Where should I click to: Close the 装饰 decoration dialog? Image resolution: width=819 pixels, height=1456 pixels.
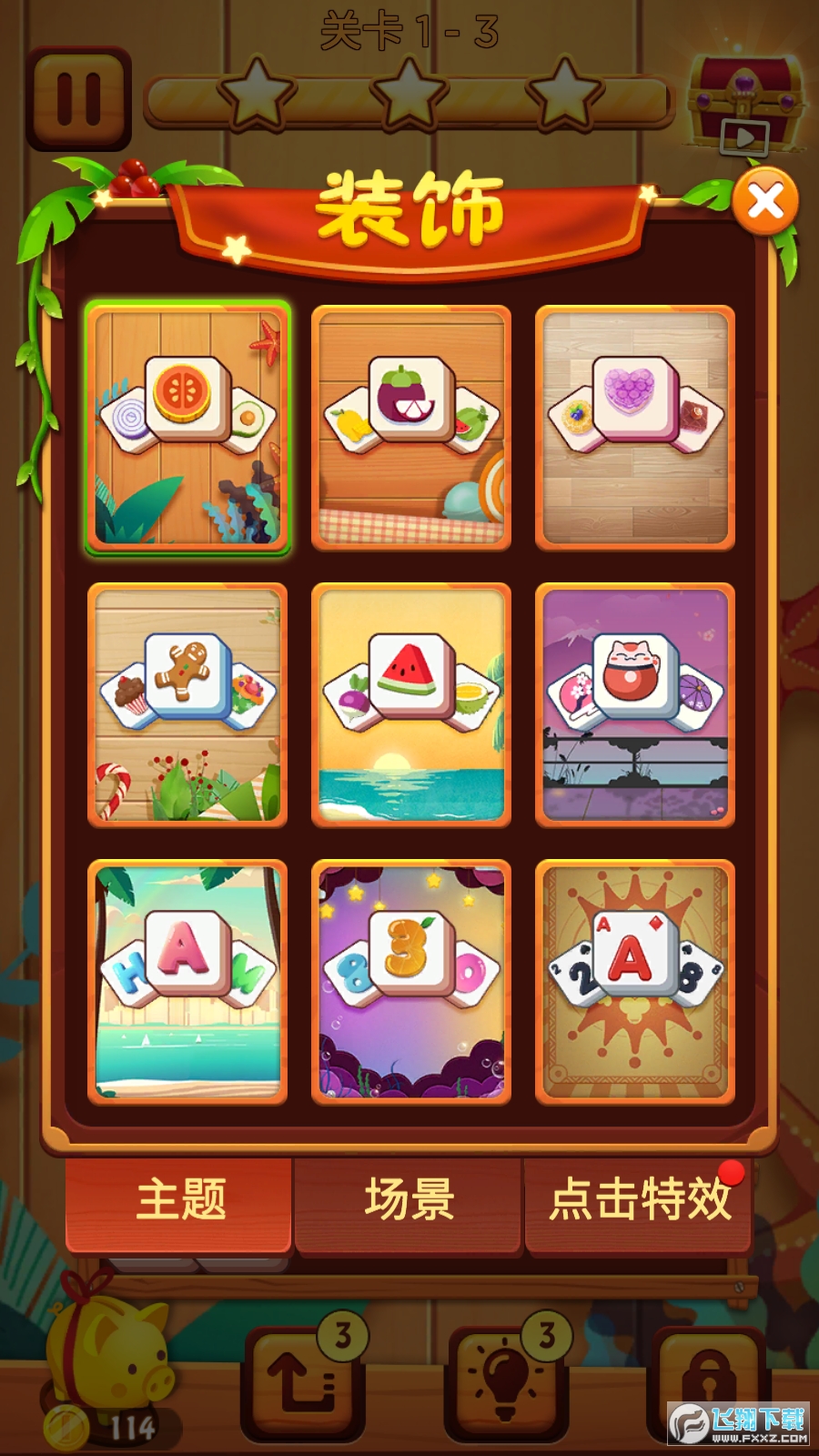(x=765, y=201)
